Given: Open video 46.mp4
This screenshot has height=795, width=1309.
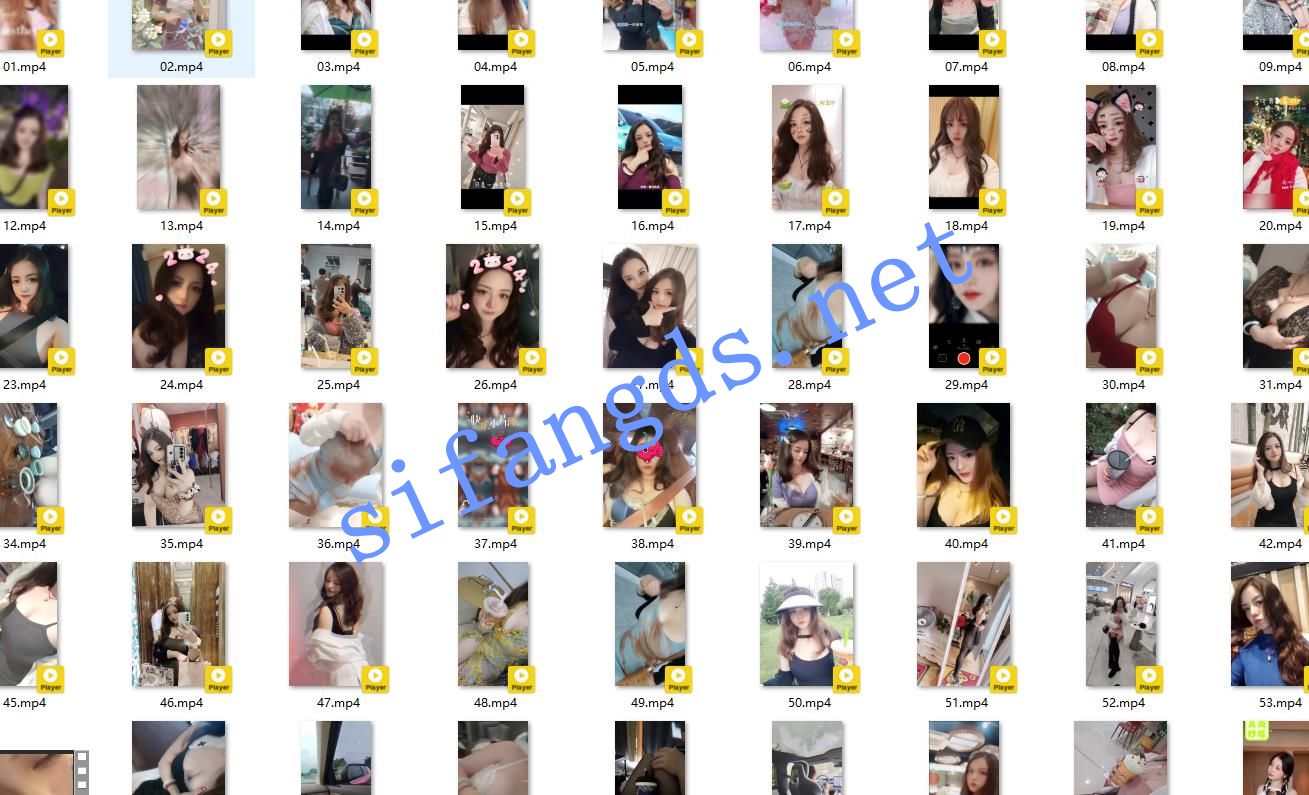Looking at the screenshot, I should tap(180, 625).
